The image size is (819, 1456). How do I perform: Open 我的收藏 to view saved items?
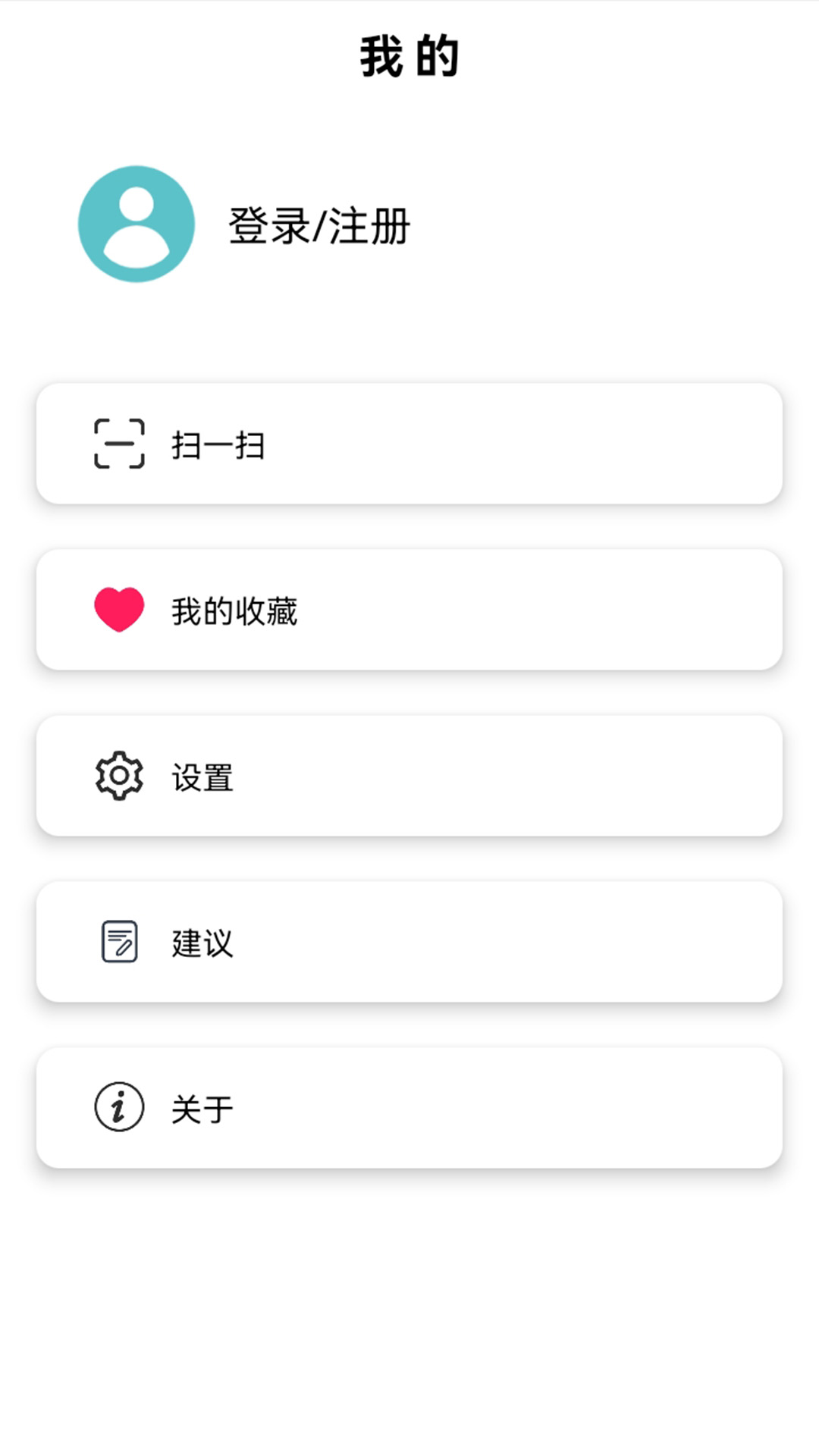(409, 609)
